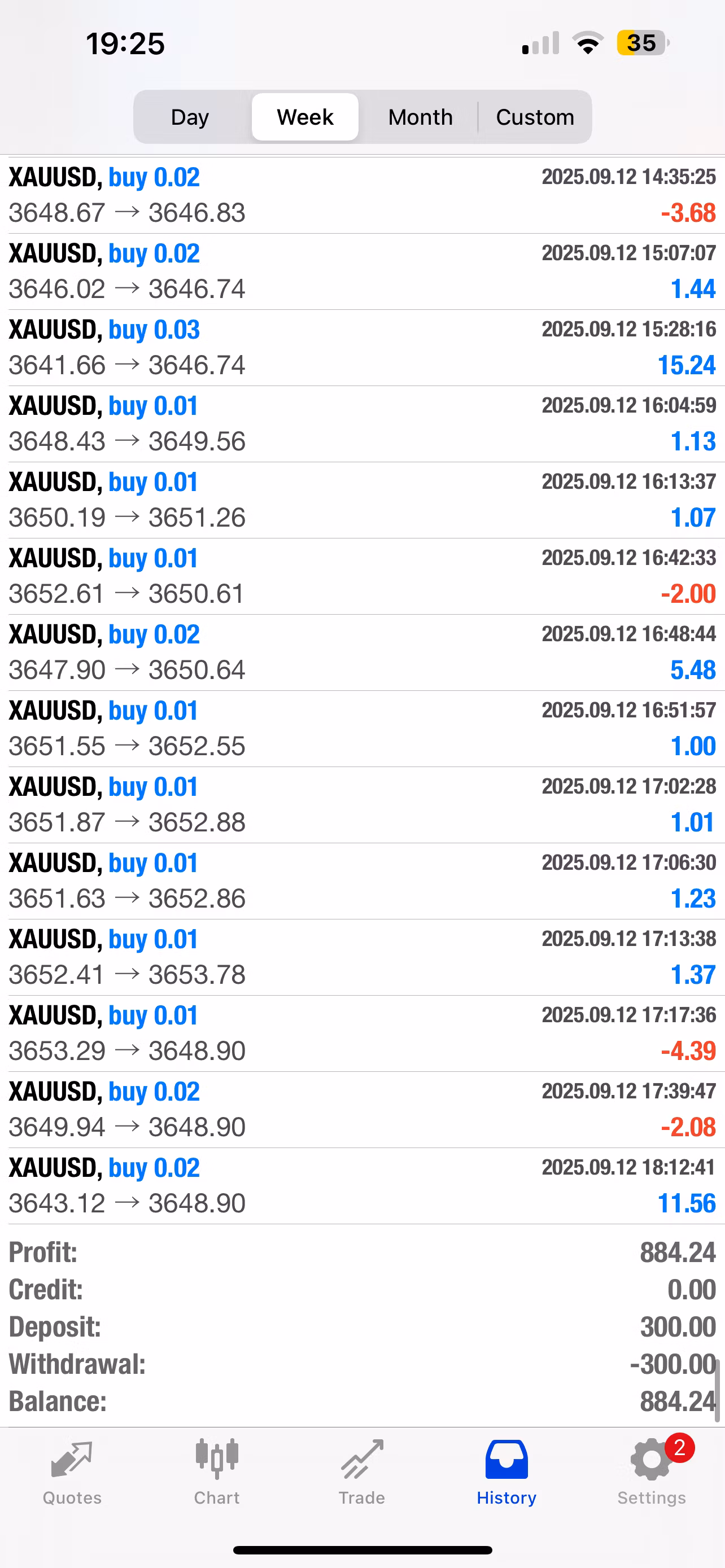Tap the trade closed at 16:48:44

[362, 652]
